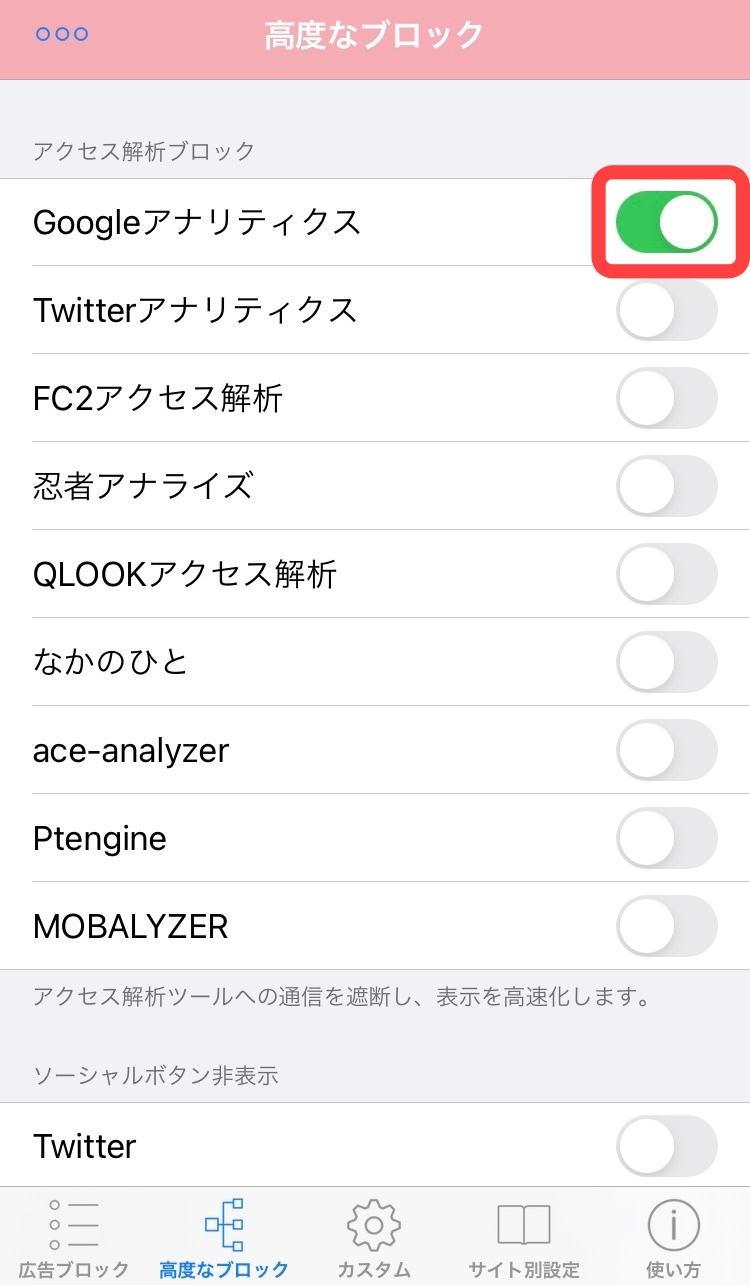Switch on なかのひと blocking
Screen dimensions: 750x1285
click(x=667, y=662)
